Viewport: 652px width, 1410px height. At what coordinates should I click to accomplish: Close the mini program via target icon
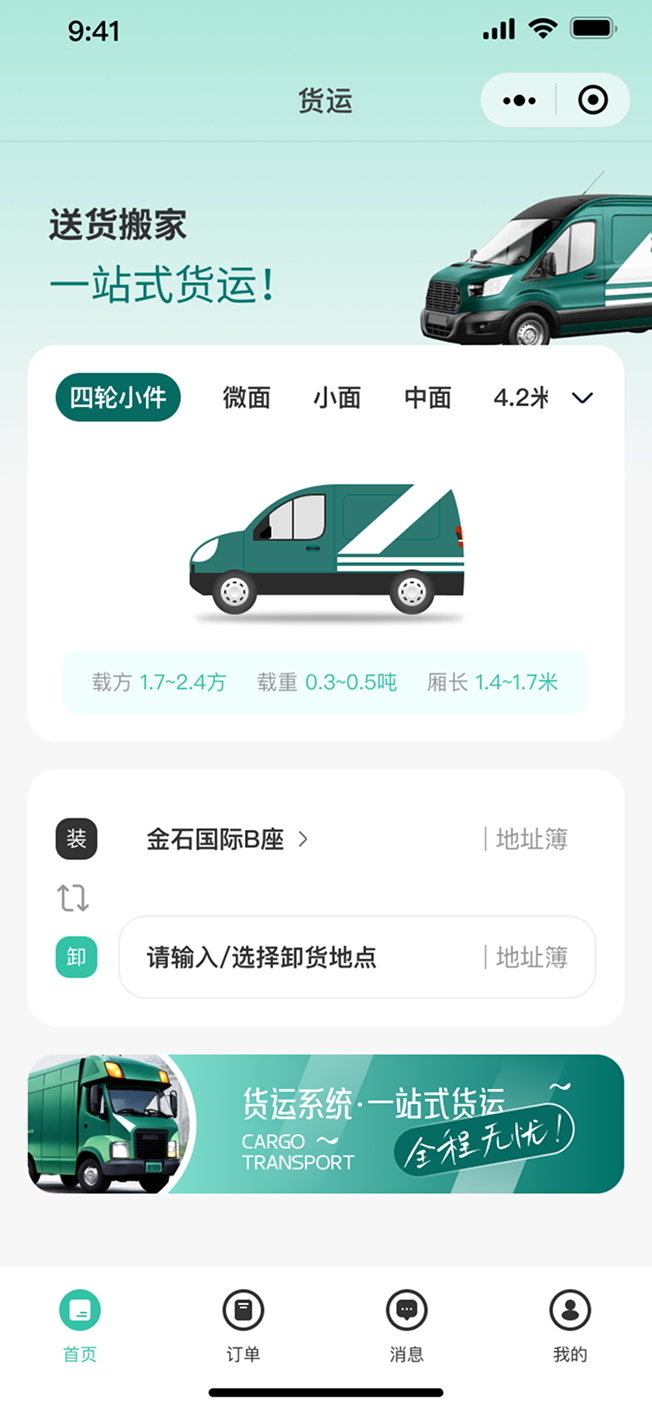tap(593, 101)
